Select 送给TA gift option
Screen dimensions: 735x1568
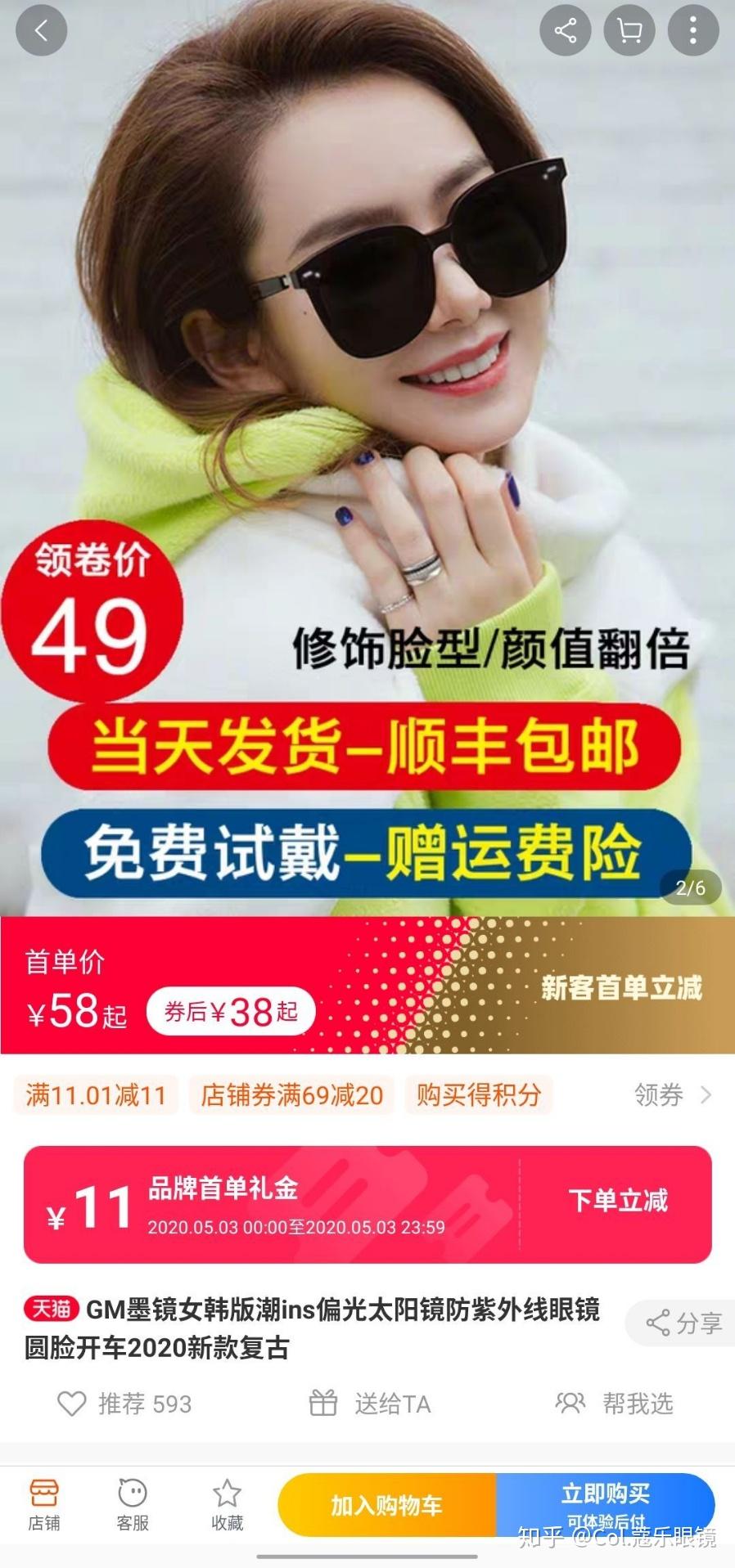[370, 1404]
